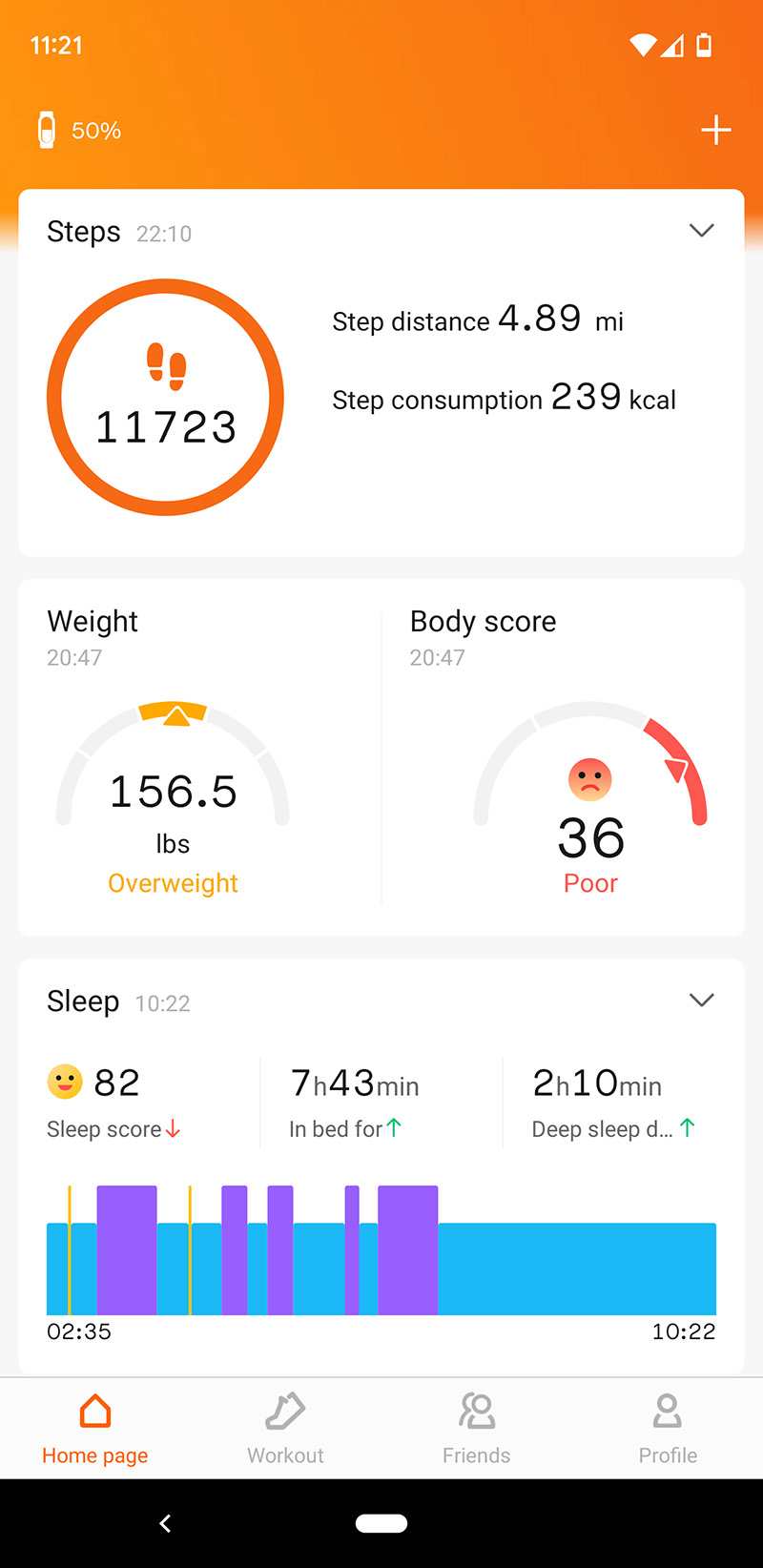
Task: Tap the system home pill
Action: click(381, 1524)
